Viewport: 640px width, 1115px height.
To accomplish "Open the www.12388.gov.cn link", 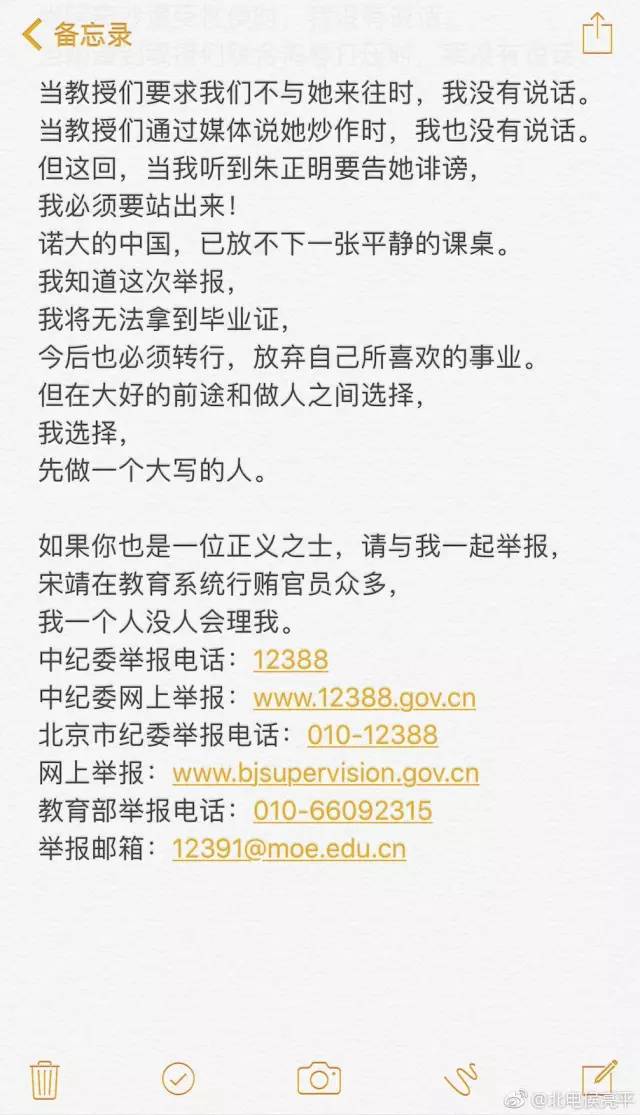I will click(x=364, y=698).
